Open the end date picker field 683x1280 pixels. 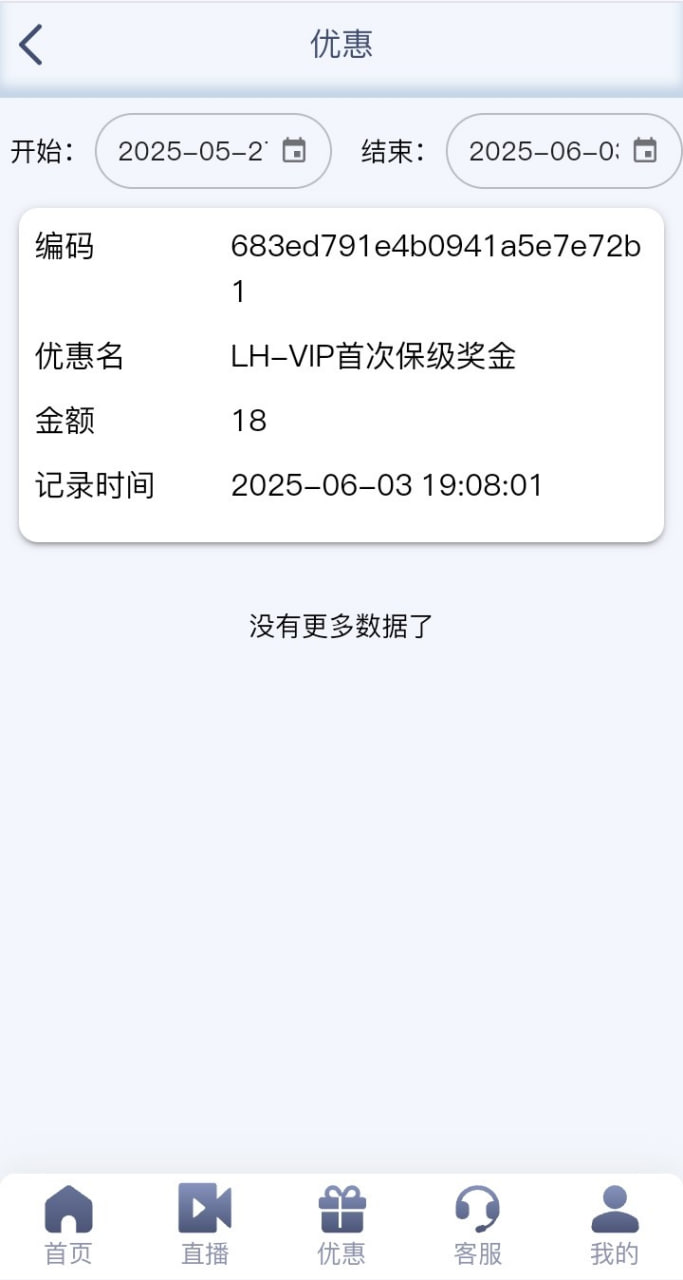[563, 151]
